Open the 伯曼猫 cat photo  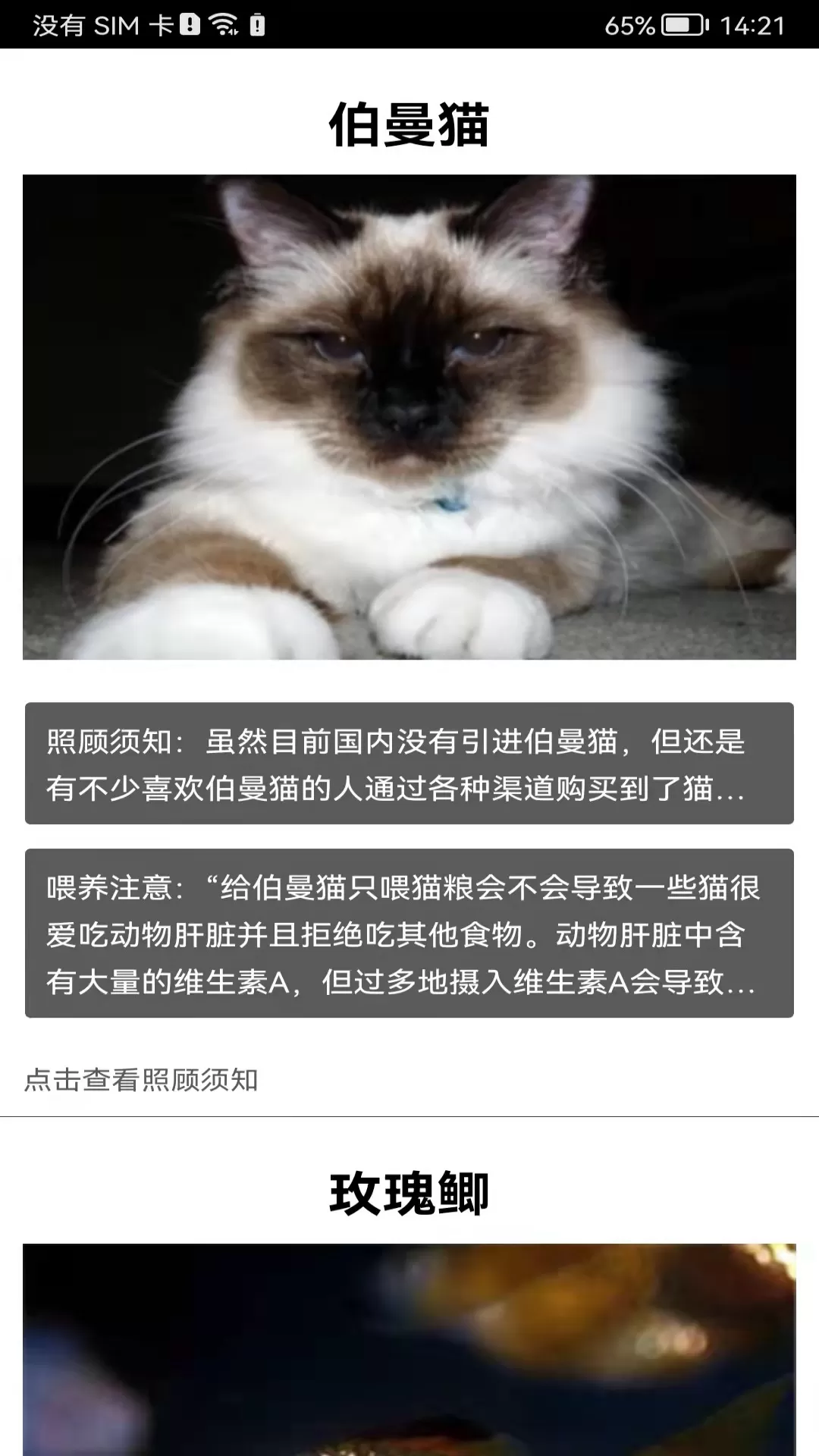[x=409, y=417]
